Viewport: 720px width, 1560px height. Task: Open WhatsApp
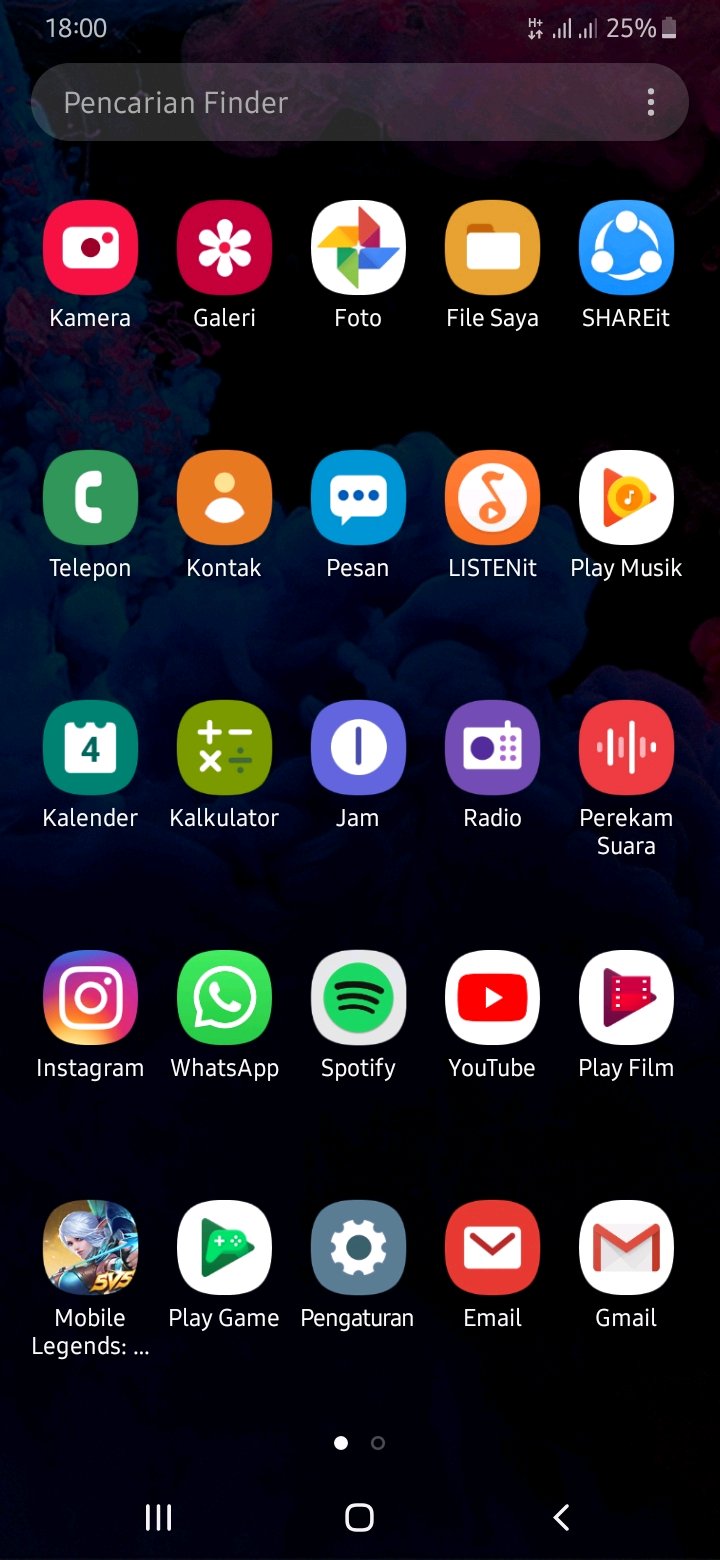click(x=224, y=996)
